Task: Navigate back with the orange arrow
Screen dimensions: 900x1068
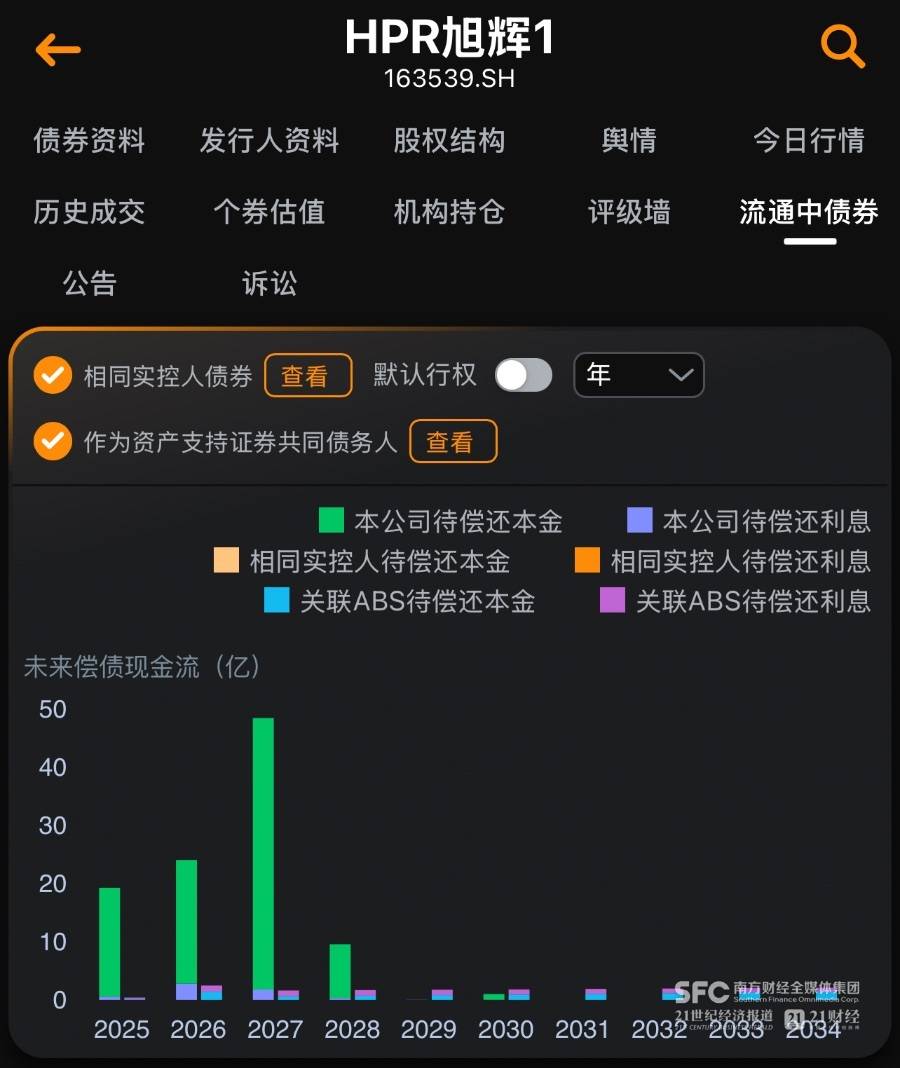Action: point(57,48)
